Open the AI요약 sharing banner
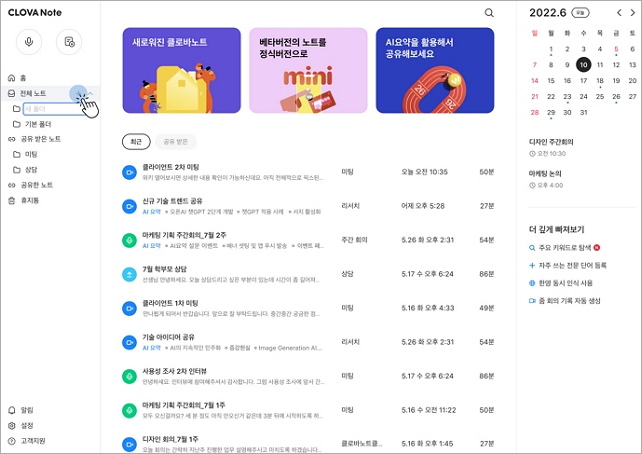Screen dimensions: 642x454 (435, 70)
